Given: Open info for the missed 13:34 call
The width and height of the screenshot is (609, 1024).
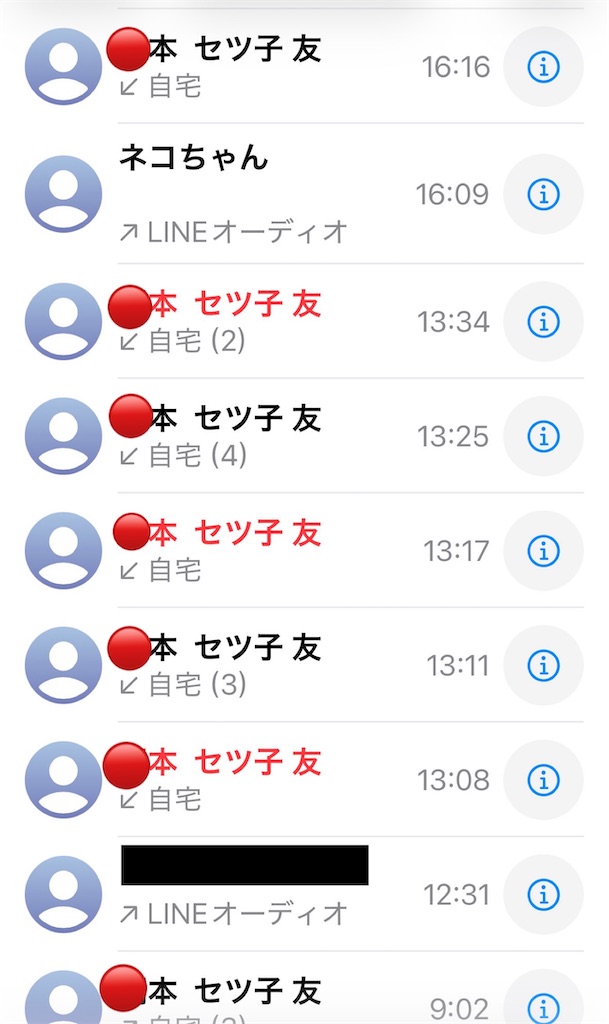Looking at the screenshot, I should (543, 321).
